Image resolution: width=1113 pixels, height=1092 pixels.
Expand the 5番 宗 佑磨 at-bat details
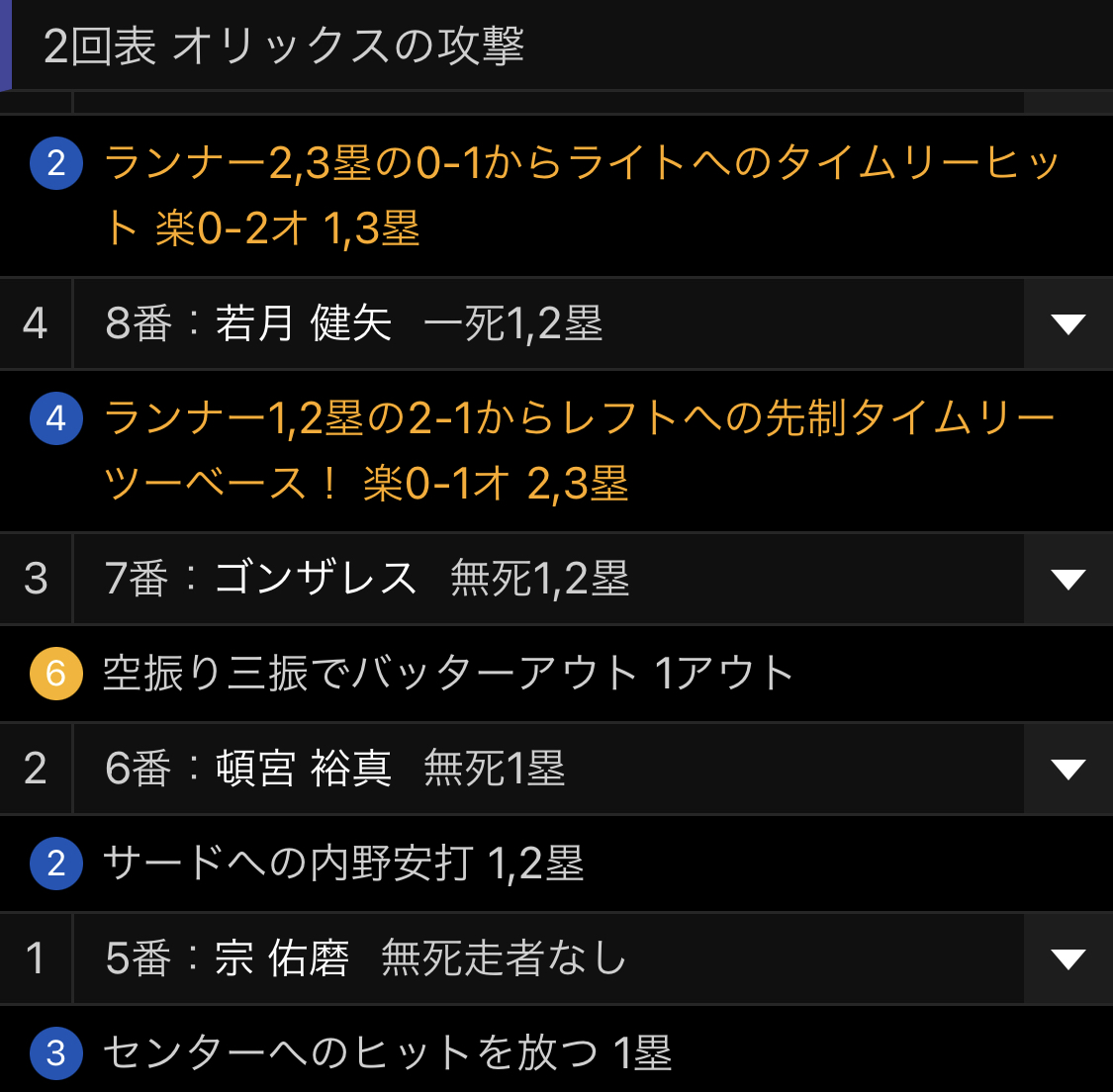[x=1067, y=959]
